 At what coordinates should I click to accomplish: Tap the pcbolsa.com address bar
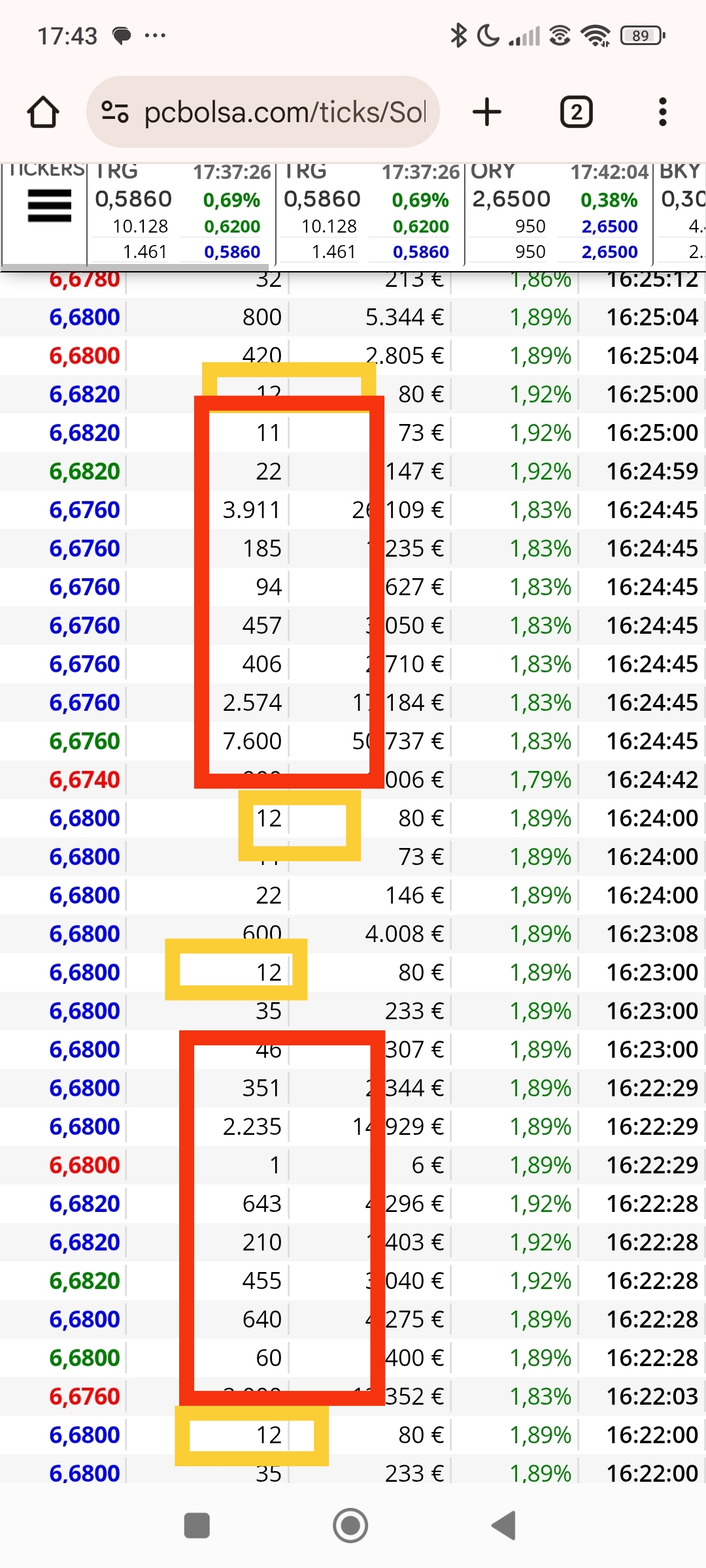(x=263, y=112)
